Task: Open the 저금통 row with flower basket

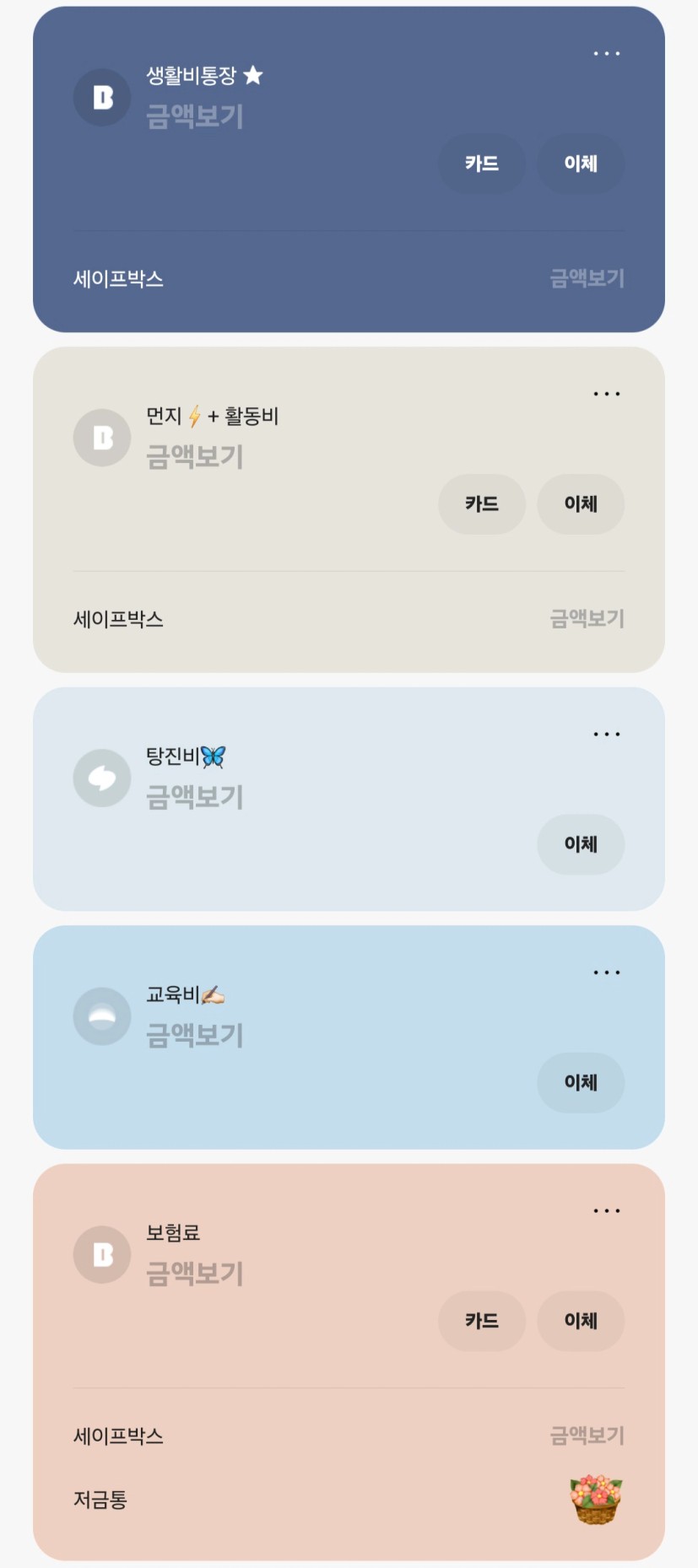Action: (349, 1500)
